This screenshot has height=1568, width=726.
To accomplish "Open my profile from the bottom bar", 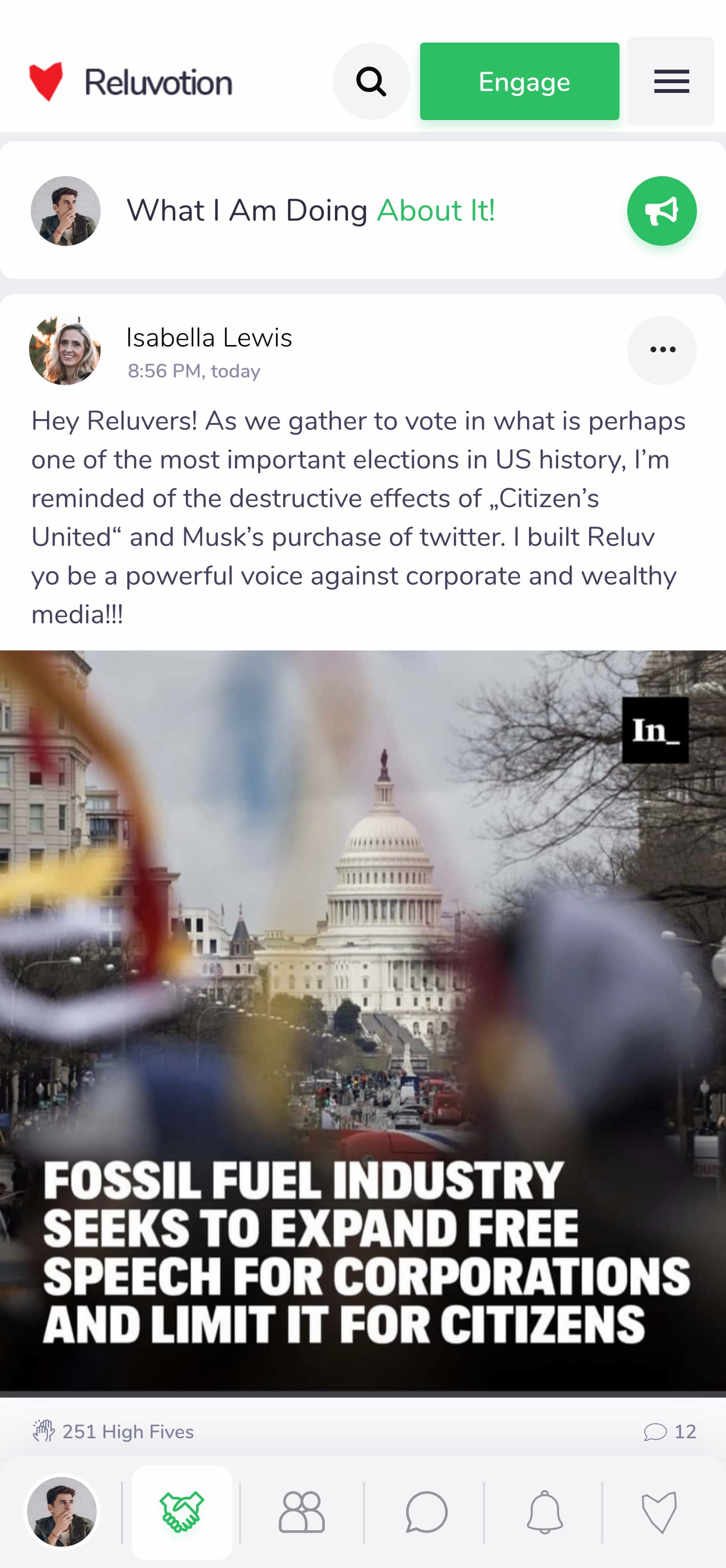I will [x=61, y=1512].
